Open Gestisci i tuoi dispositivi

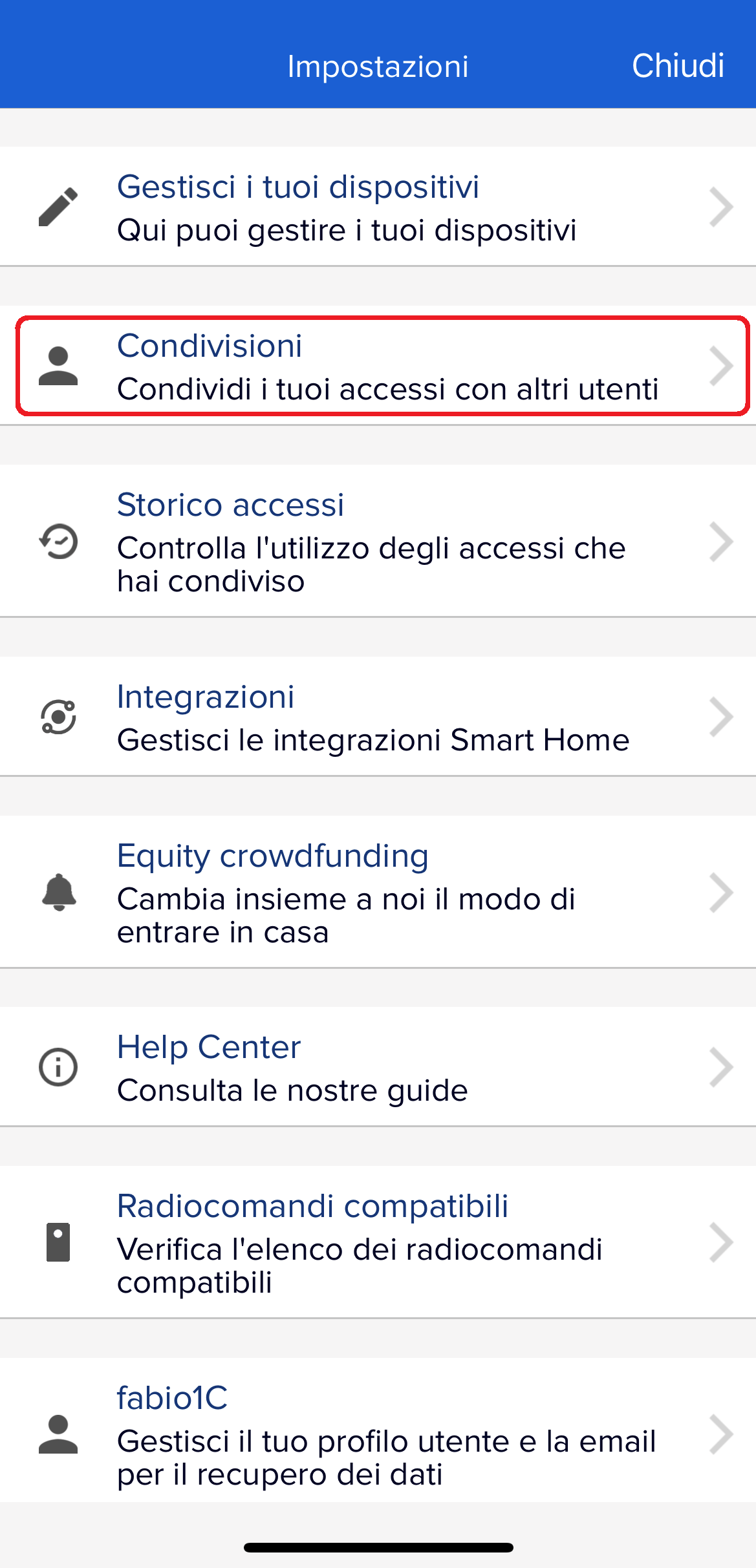tap(378, 207)
